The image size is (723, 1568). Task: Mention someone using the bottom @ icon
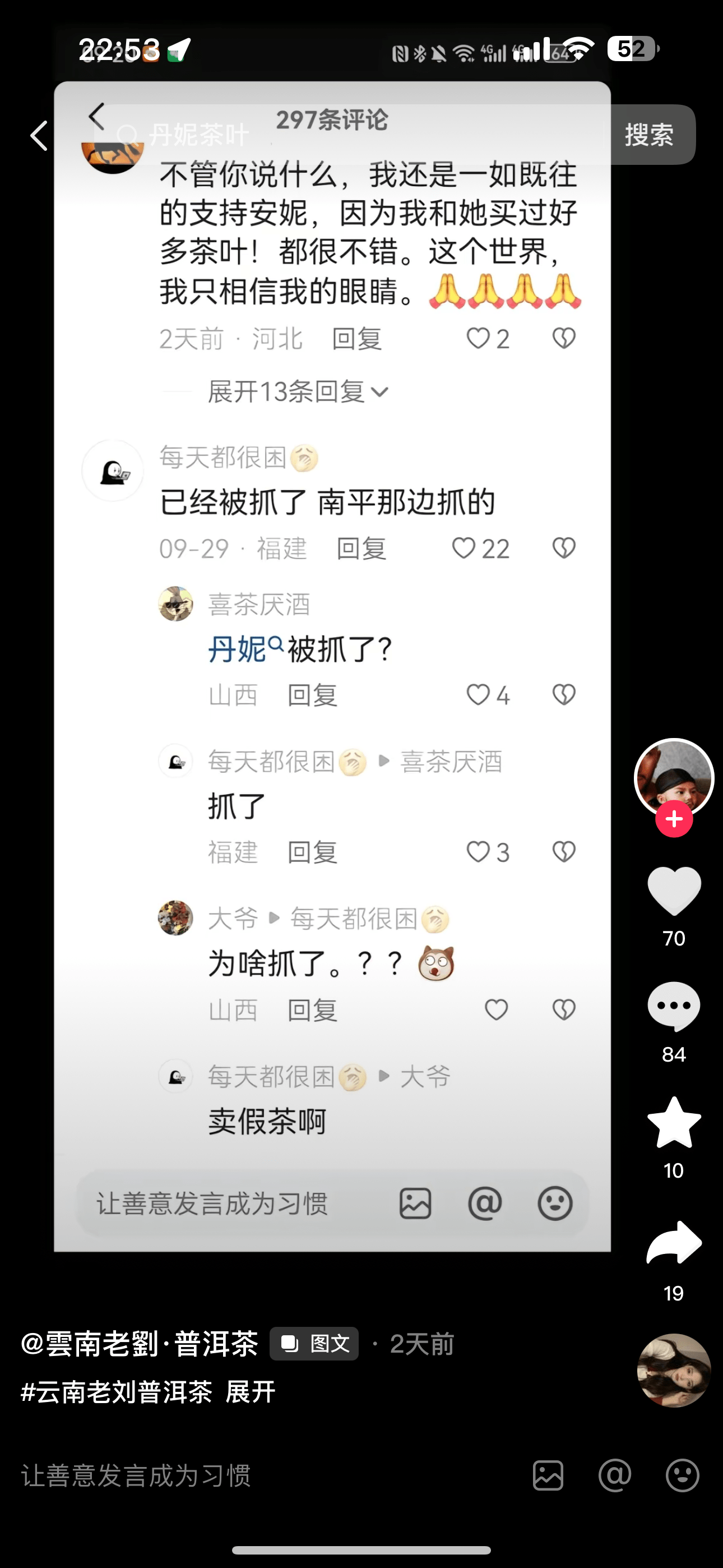tap(615, 1475)
